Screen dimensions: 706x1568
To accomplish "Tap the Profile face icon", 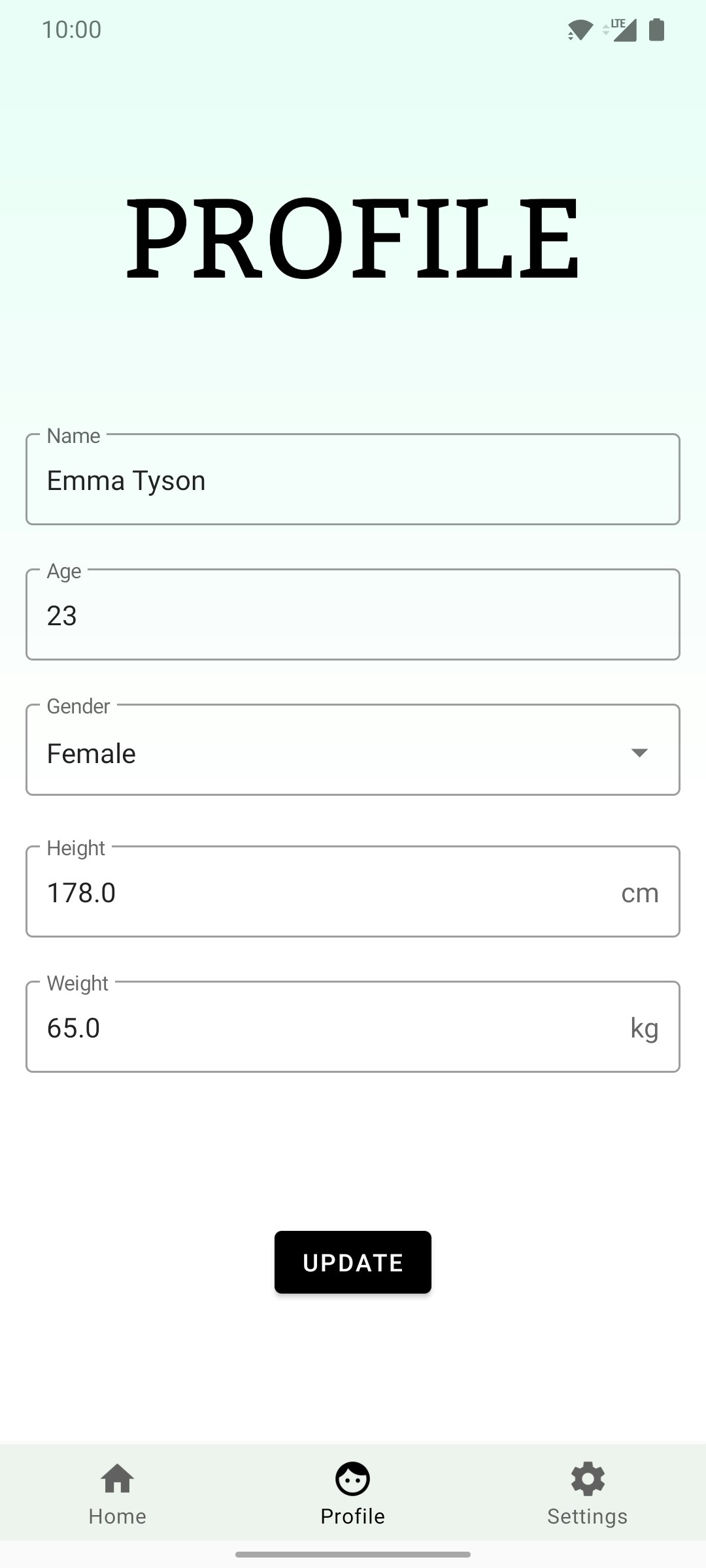I will pyautogui.click(x=353, y=1479).
